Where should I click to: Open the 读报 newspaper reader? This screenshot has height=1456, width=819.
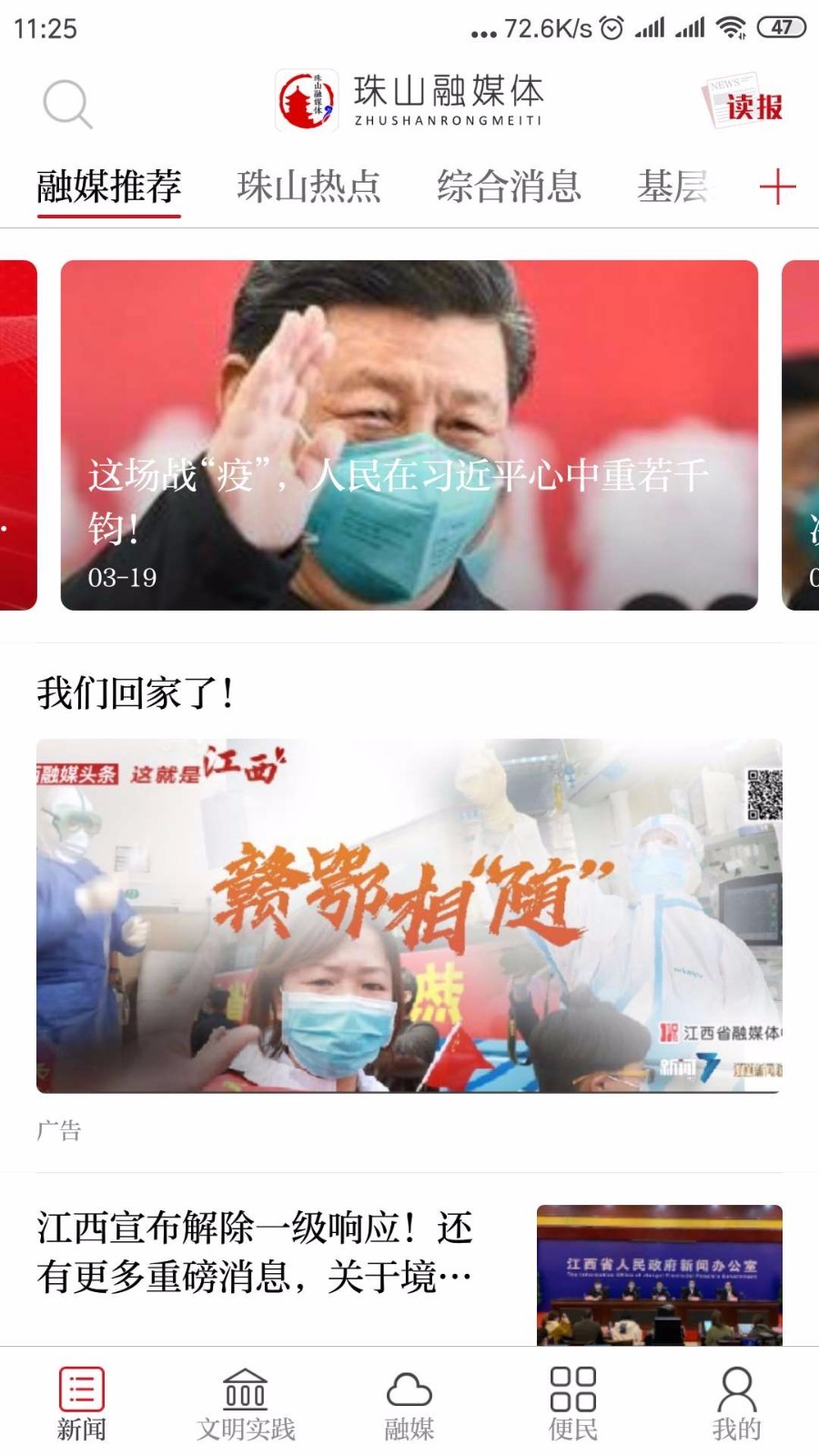(x=744, y=102)
